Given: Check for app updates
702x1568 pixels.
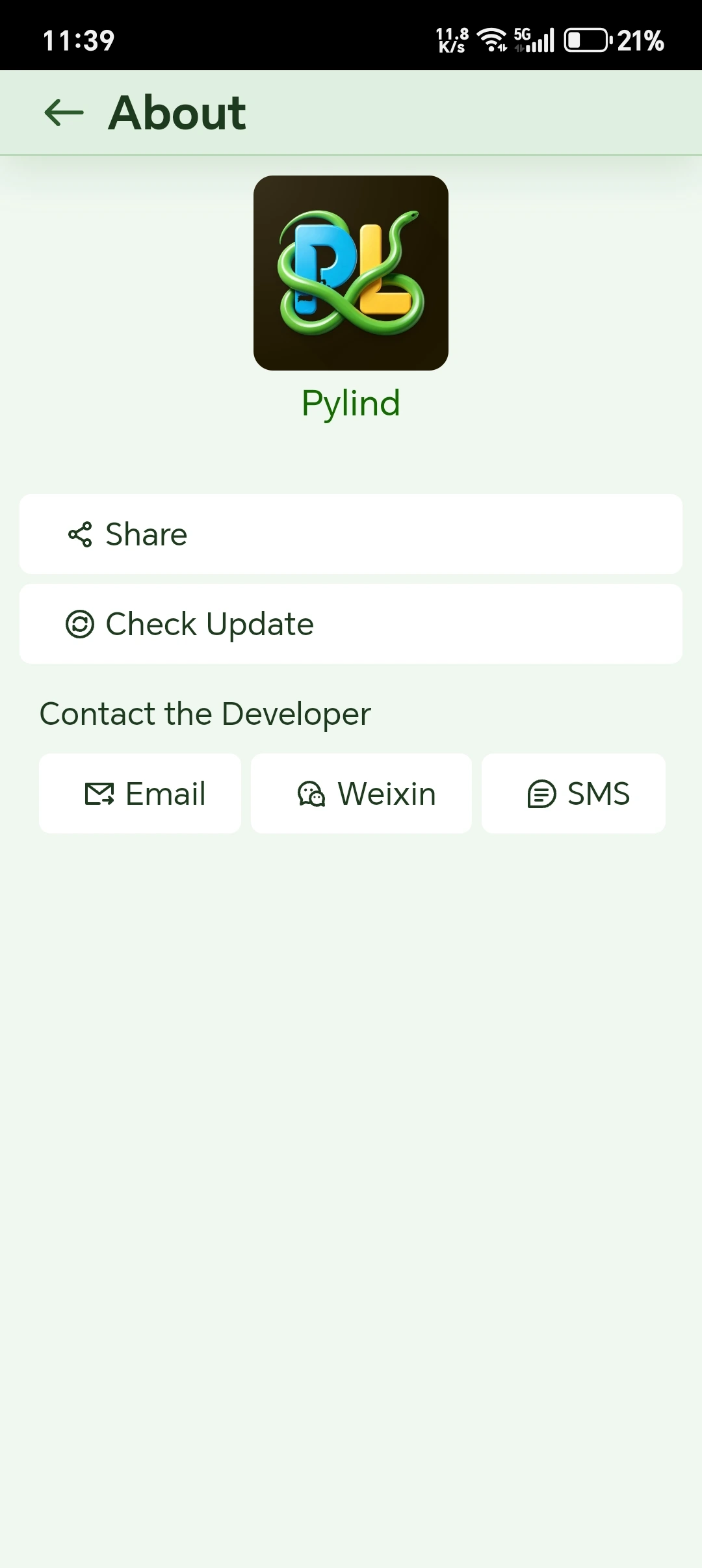Looking at the screenshot, I should coord(351,623).
